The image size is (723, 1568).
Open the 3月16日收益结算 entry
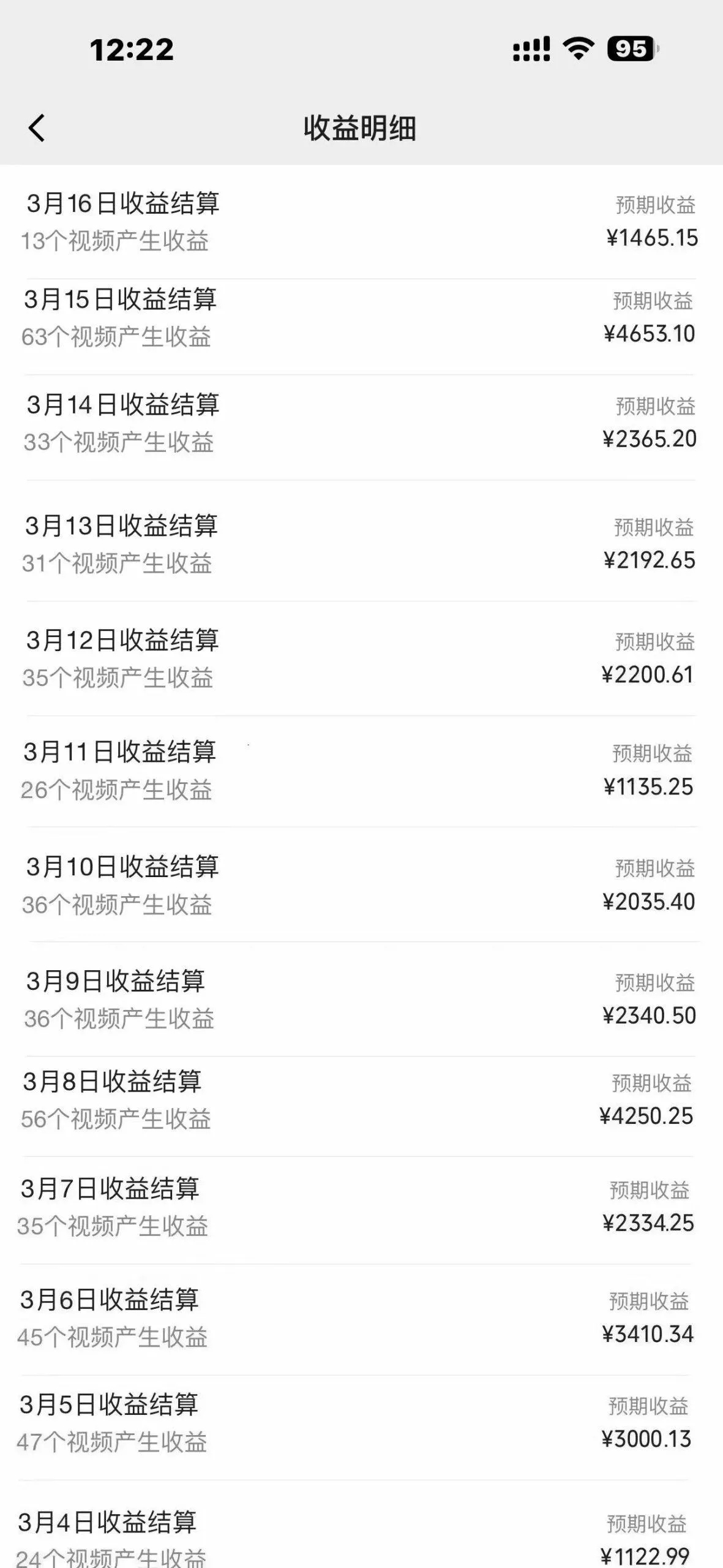tap(361, 221)
